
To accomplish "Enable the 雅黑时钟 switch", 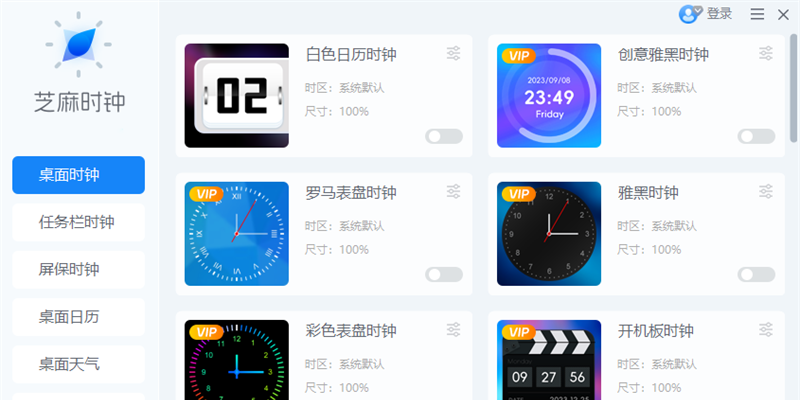I will (x=756, y=274).
